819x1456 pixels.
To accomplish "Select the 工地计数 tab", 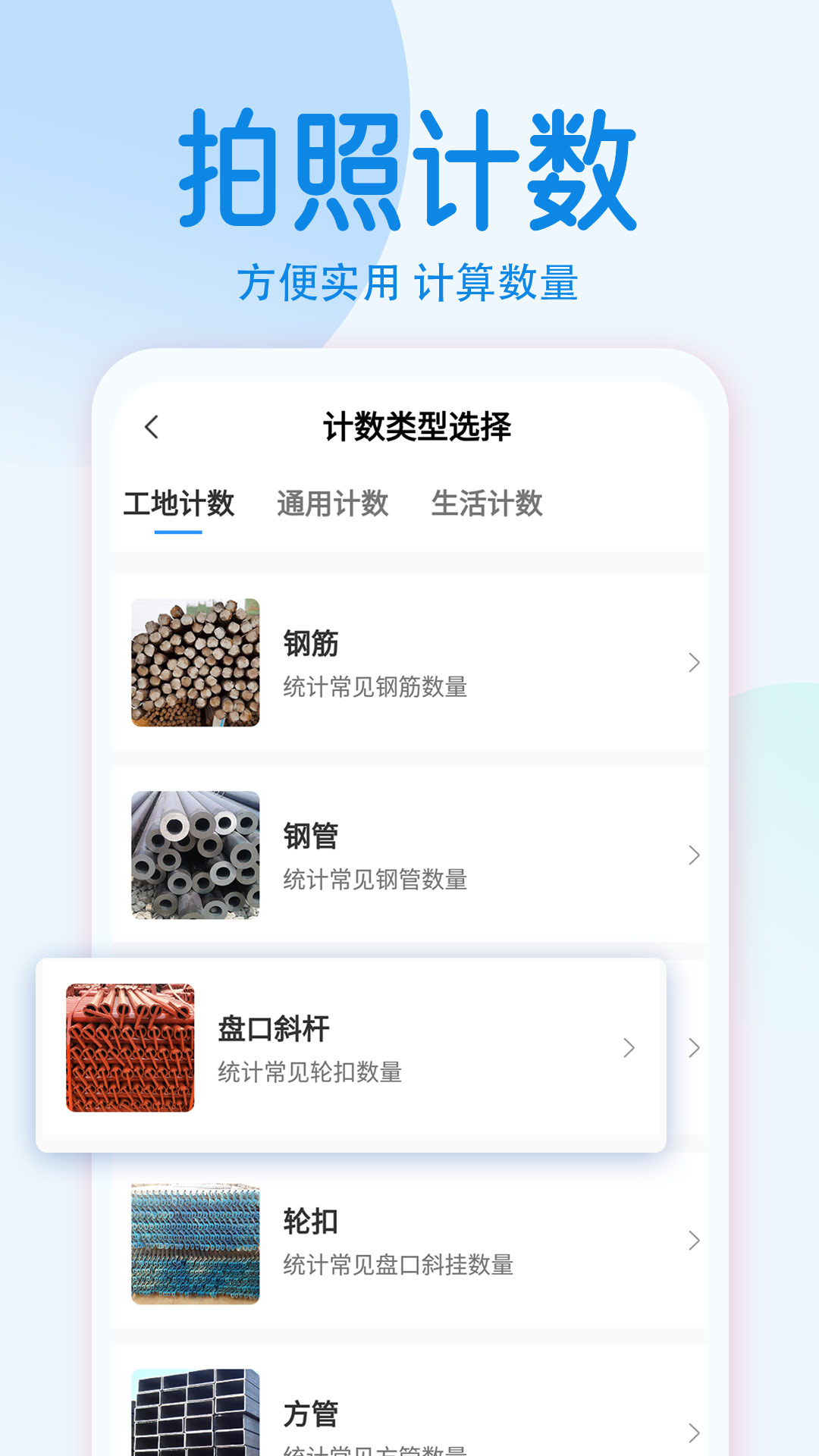I will click(180, 503).
